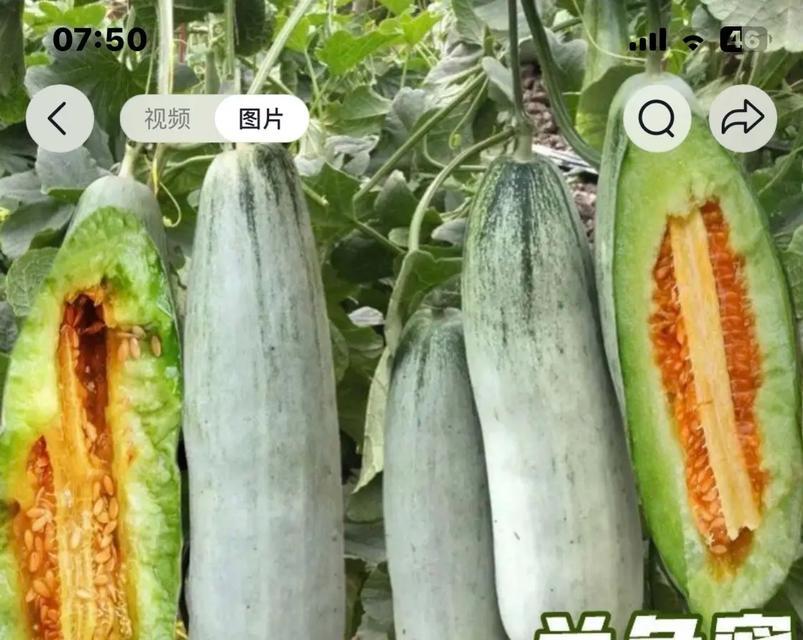Switch to the 视频 tab

(167, 119)
